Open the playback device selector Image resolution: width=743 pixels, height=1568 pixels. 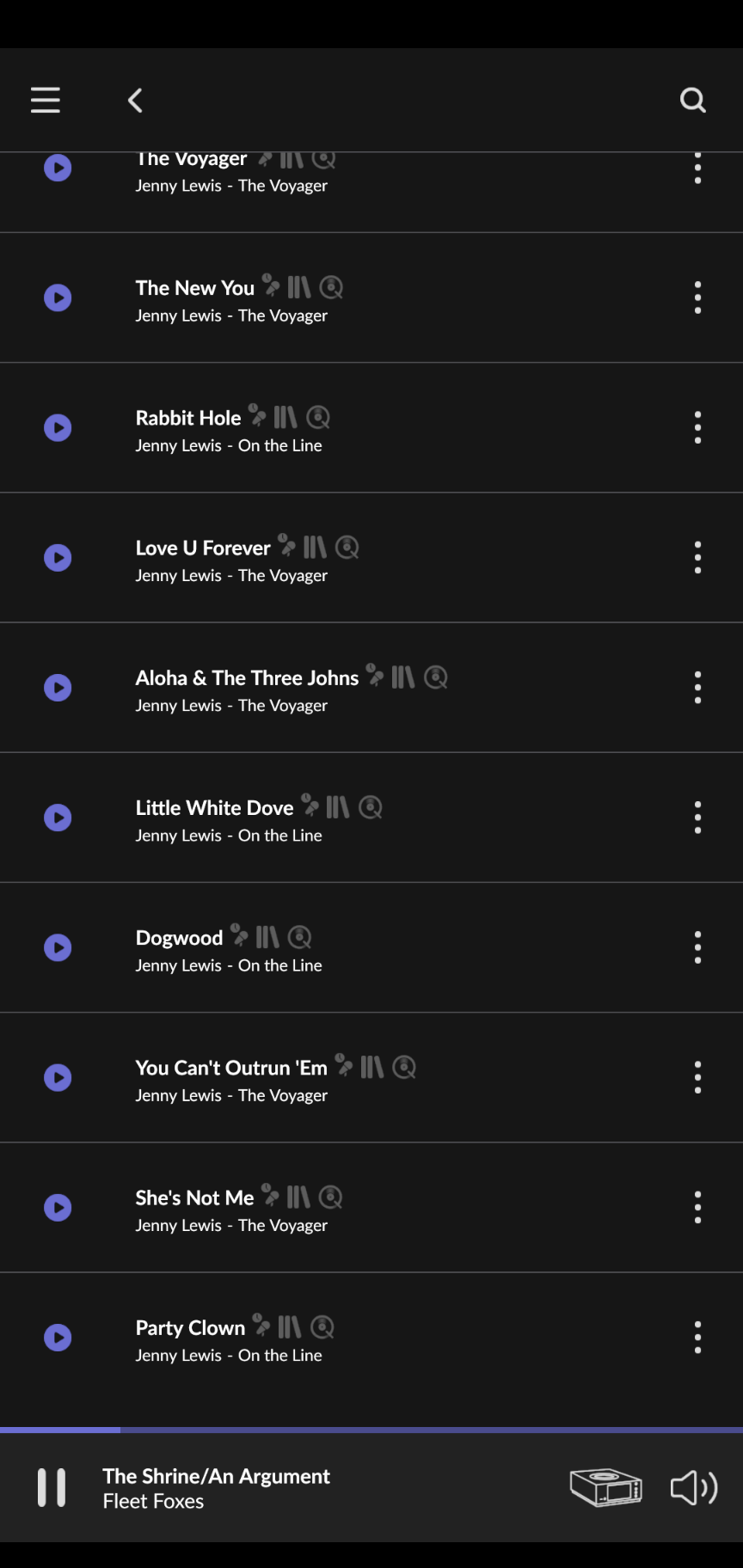(x=606, y=1487)
